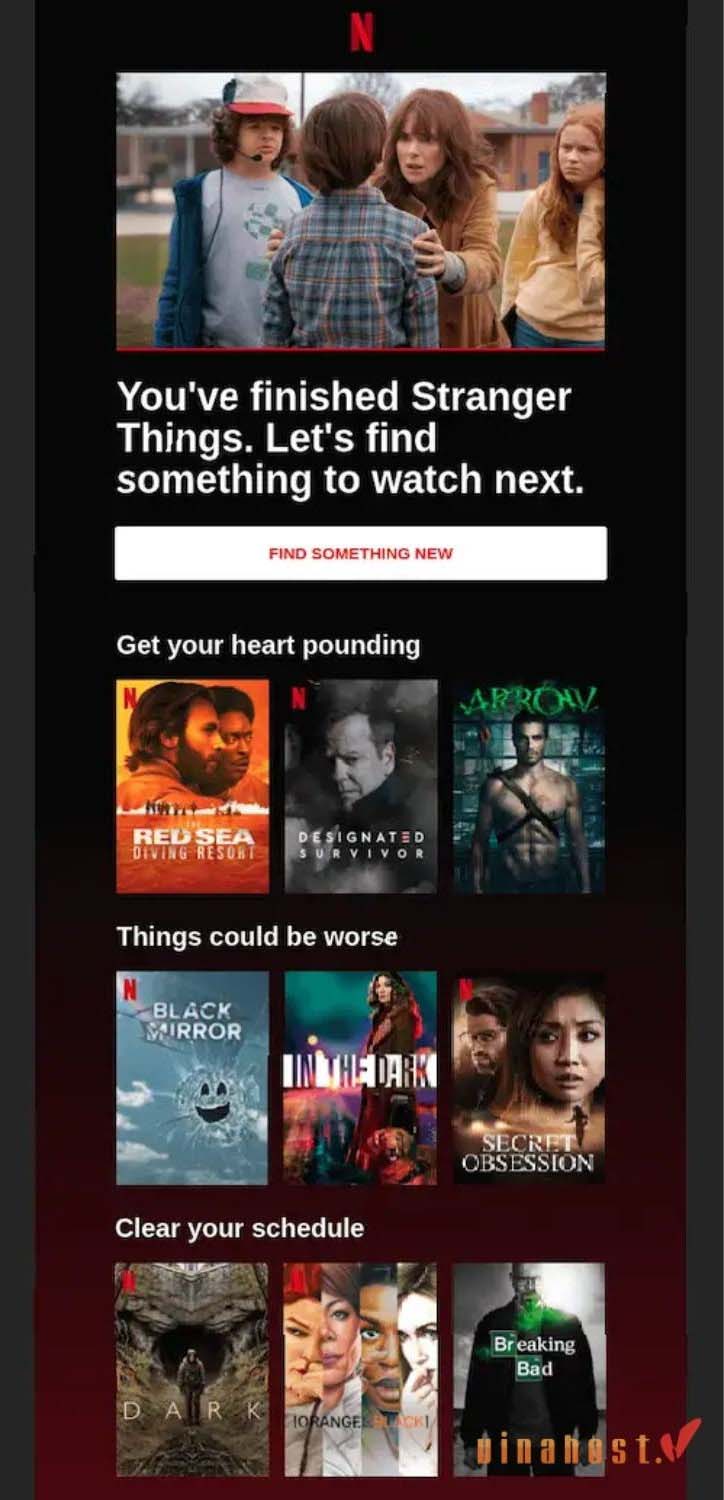Select the Dark series poster
724x1500 pixels.
(193, 1369)
